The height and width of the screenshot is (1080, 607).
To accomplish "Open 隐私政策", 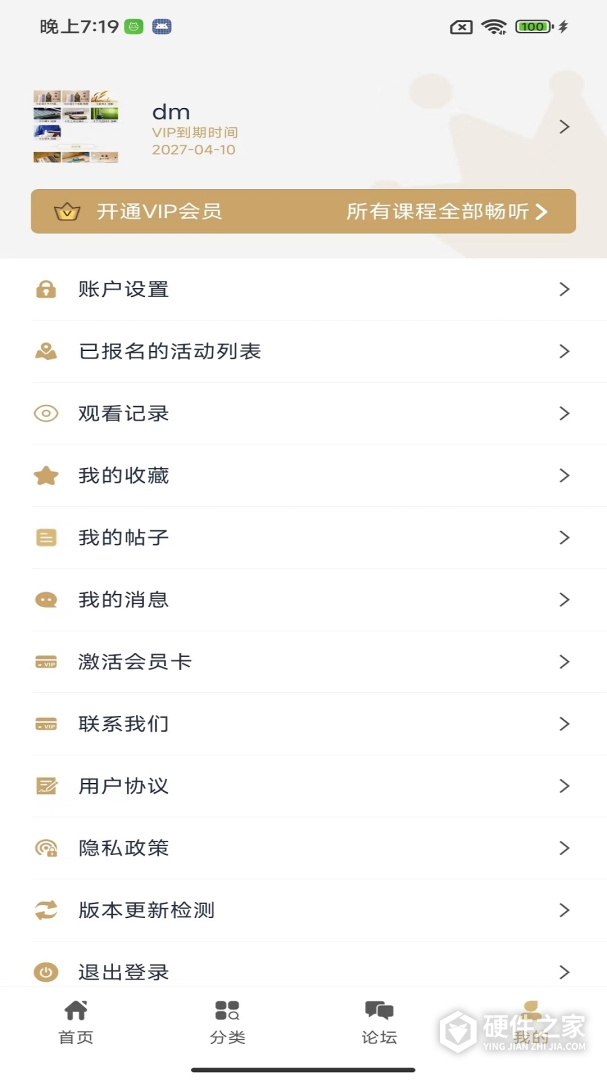I will click(303, 847).
